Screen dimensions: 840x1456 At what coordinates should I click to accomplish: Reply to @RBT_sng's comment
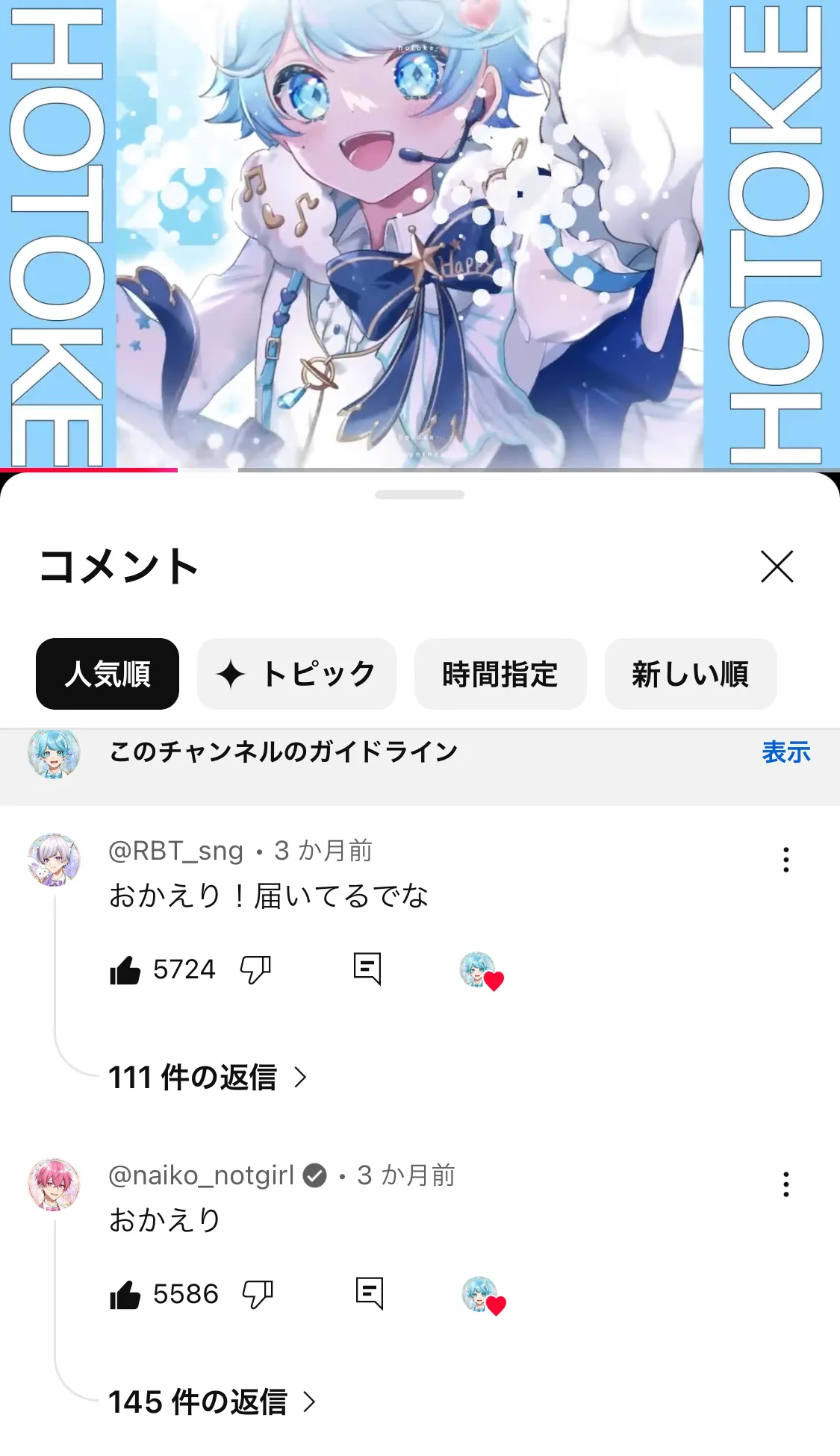pyautogui.click(x=367, y=969)
